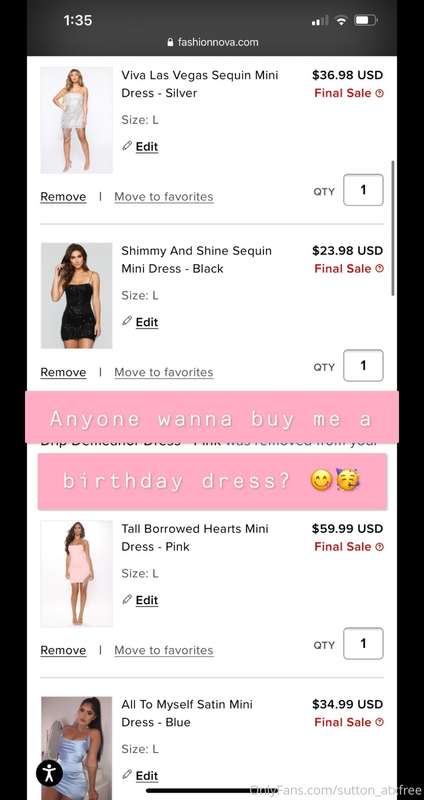Image resolution: width=424 pixels, height=800 pixels.
Task: Tap the fashionnova.com address bar
Action: 212,42
